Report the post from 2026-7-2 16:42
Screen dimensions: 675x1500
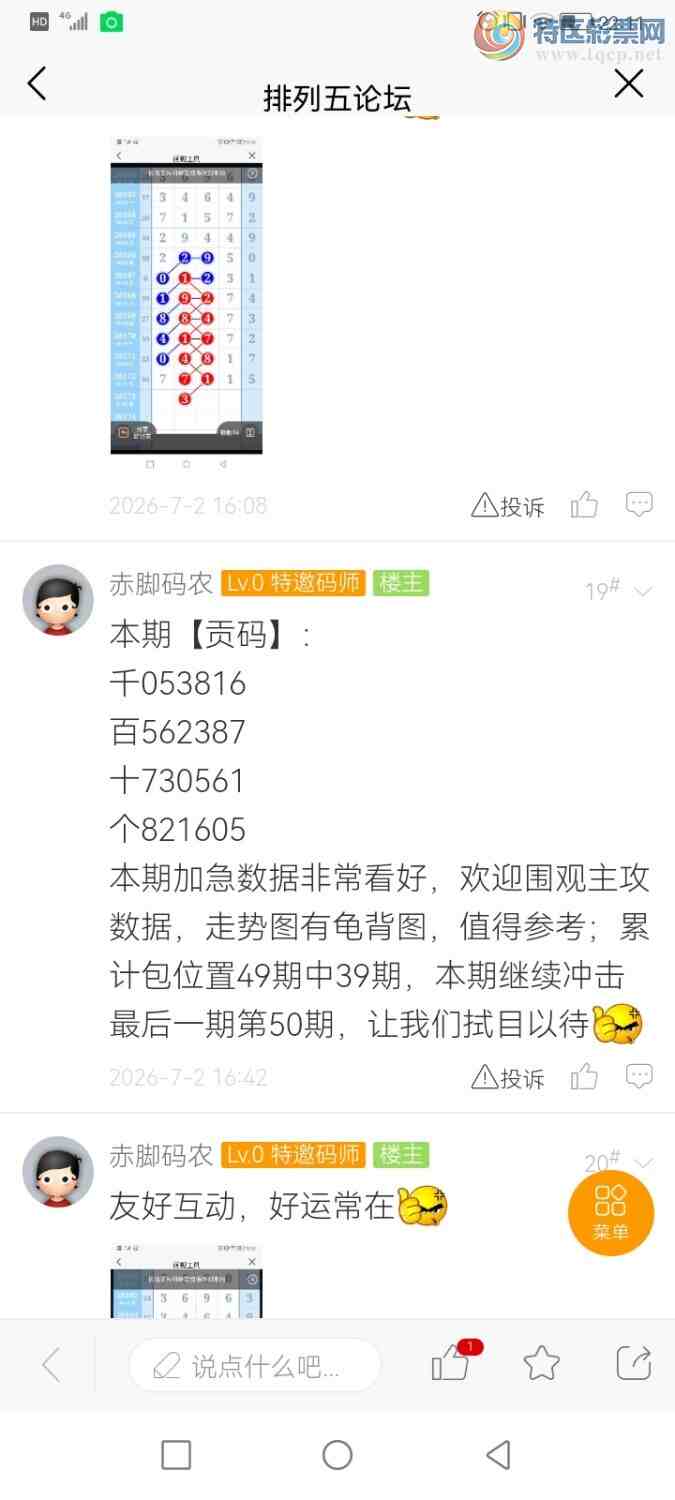508,1077
